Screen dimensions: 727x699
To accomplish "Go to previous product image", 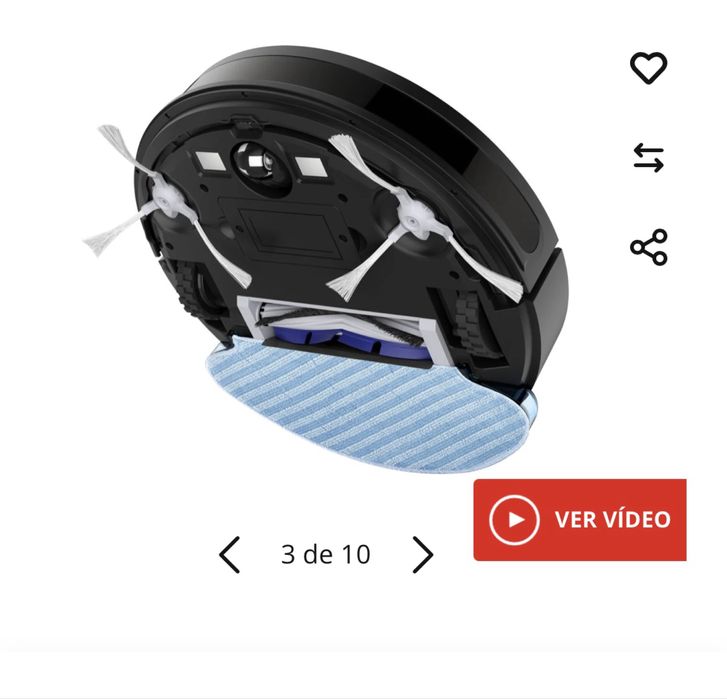I will tap(230, 554).
